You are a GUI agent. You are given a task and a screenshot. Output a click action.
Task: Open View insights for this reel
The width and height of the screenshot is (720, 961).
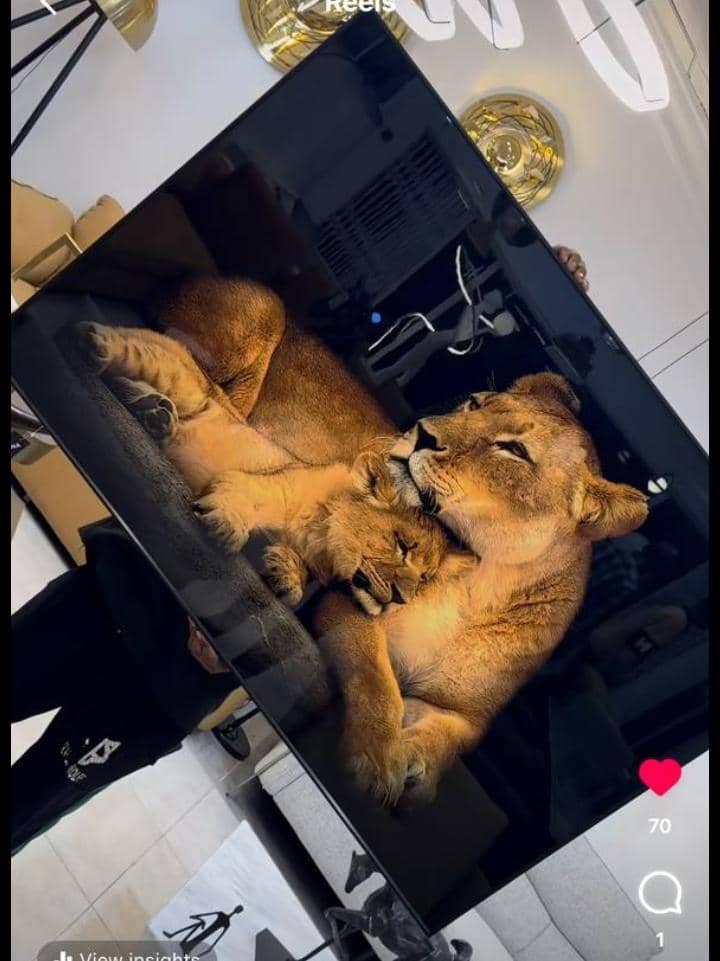tap(127, 954)
